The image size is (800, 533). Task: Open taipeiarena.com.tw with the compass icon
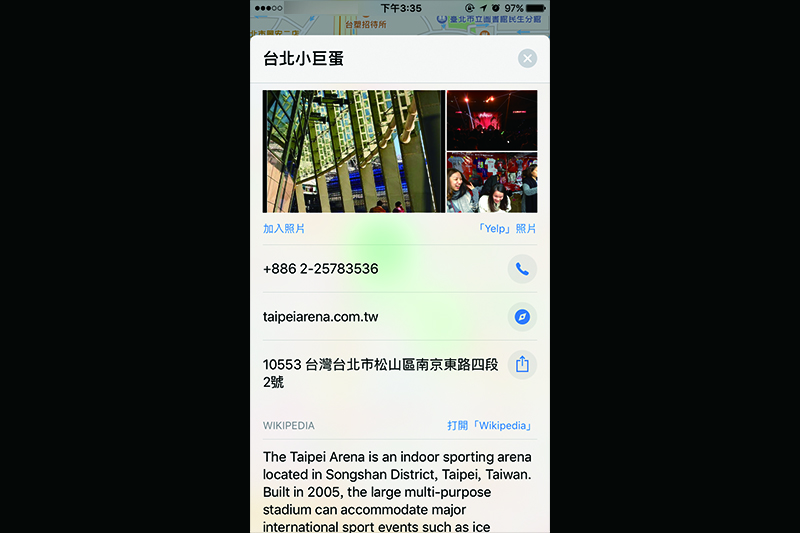pyautogui.click(x=522, y=317)
